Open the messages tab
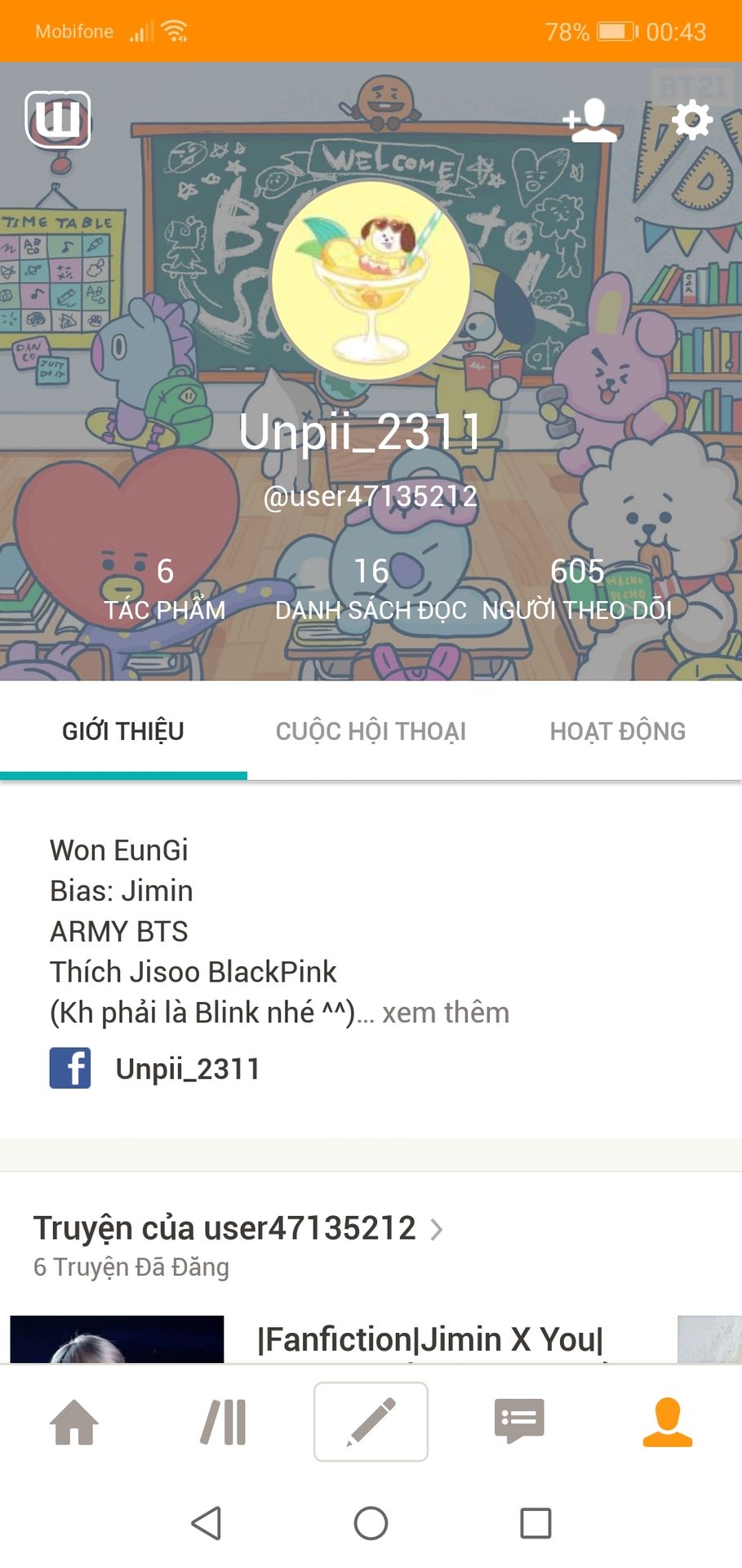The image size is (742, 1568). pyautogui.click(x=519, y=1422)
